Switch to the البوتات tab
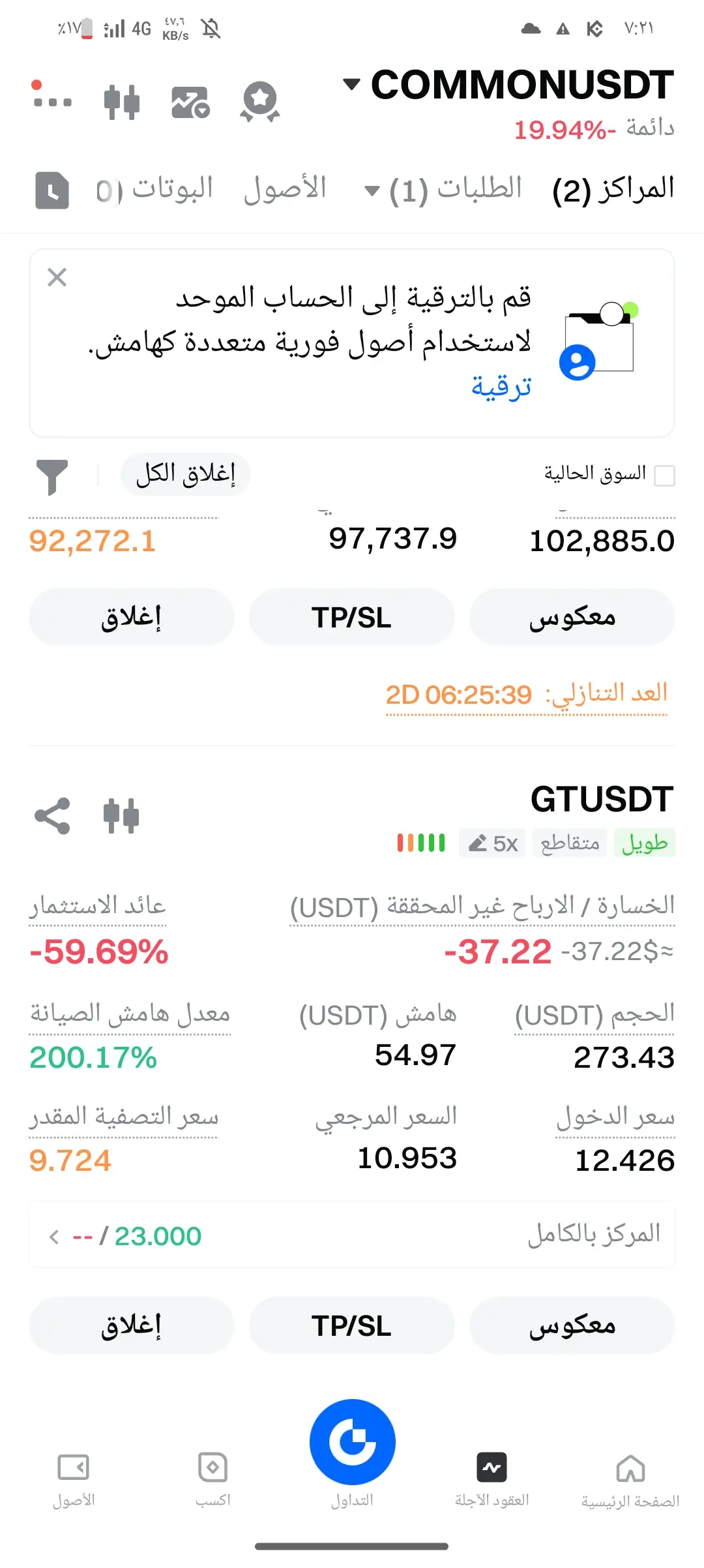This screenshot has width=704, height=1568. pyautogui.click(x=155, y=189)
